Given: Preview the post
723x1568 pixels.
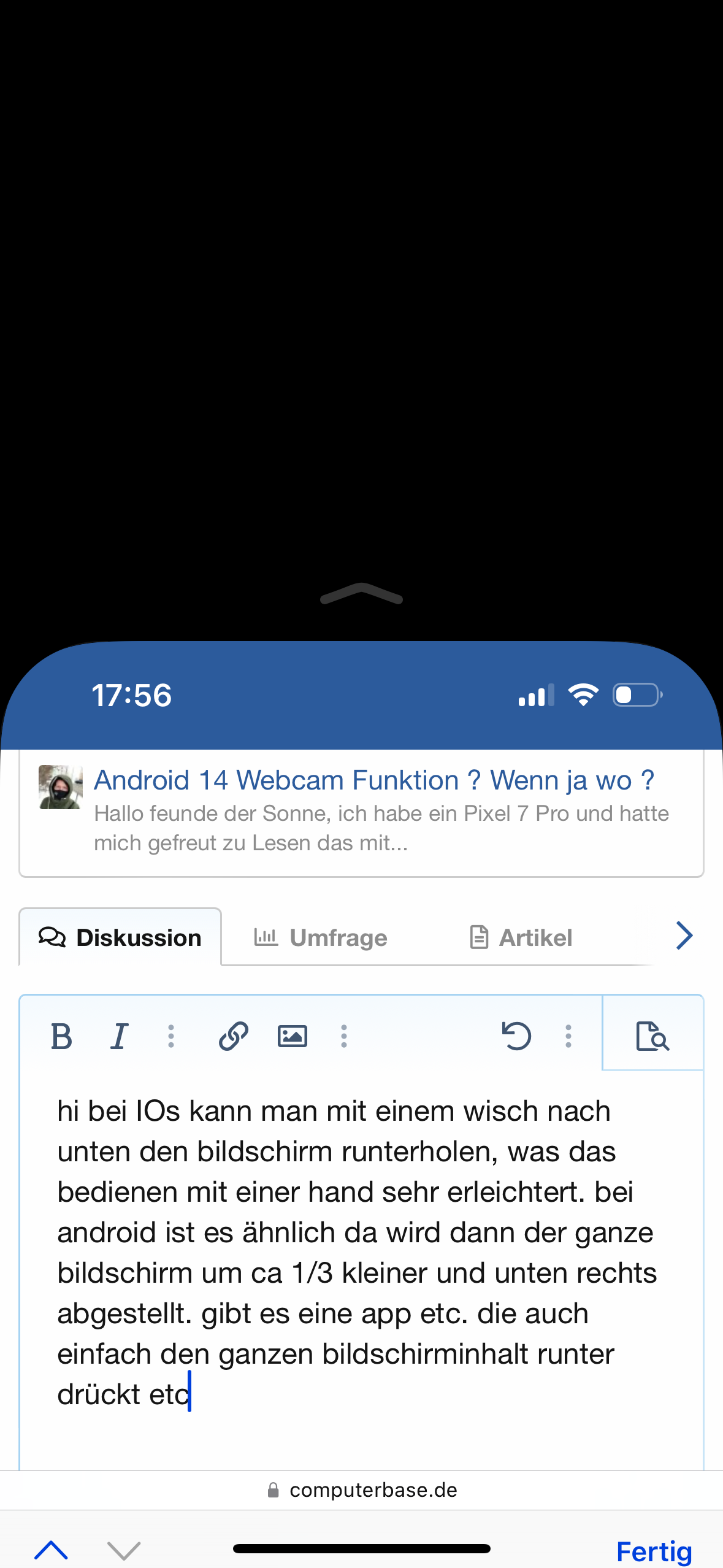Looking at the screenshot, I should 652,1037.
